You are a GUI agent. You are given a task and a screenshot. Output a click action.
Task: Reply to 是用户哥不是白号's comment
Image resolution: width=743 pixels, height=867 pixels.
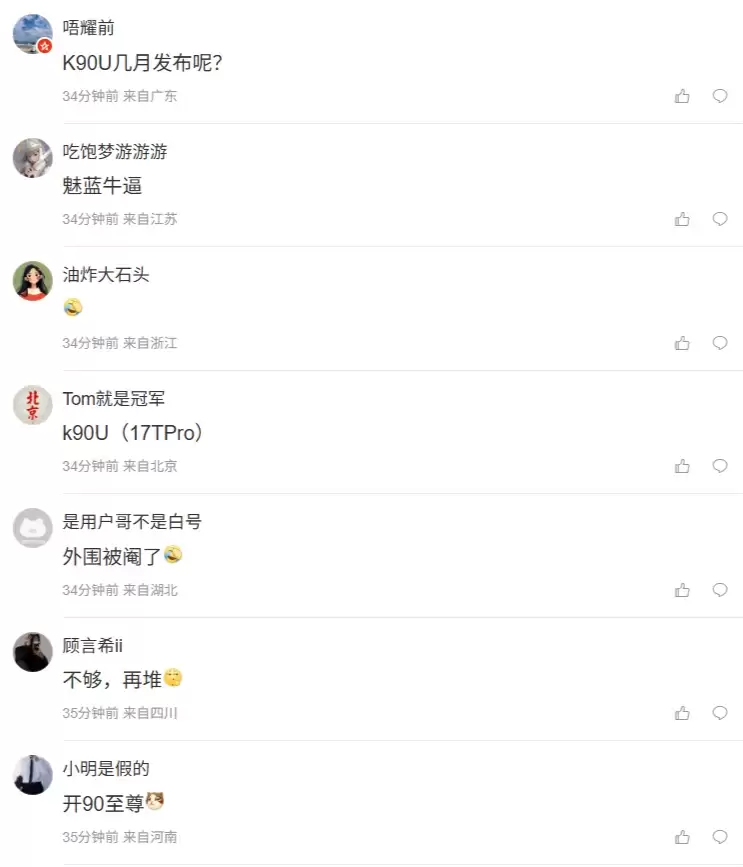[x=719, y=590]
